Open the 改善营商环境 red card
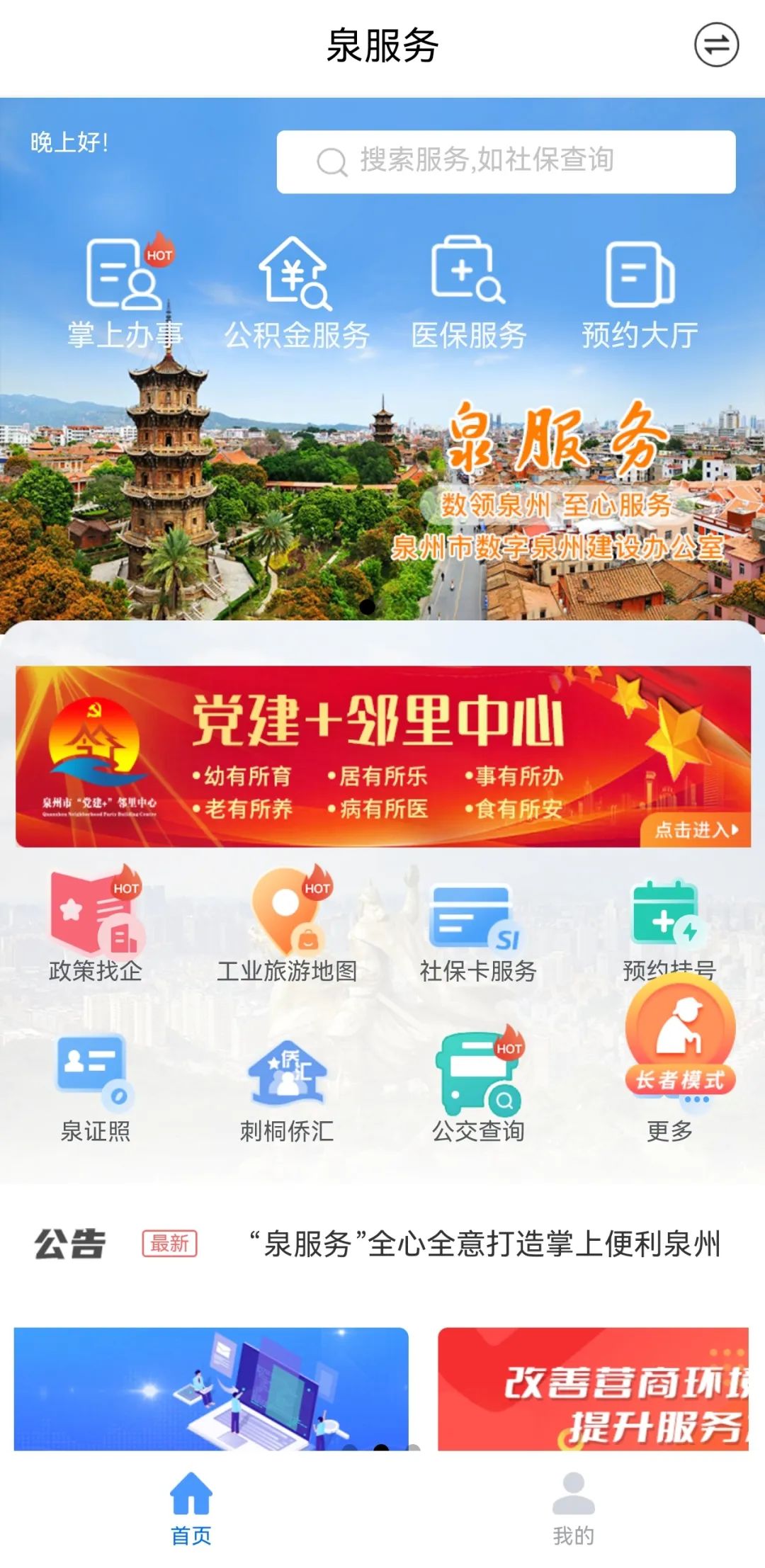Screen dimensions: 765x1568 tap(594, 1390)
